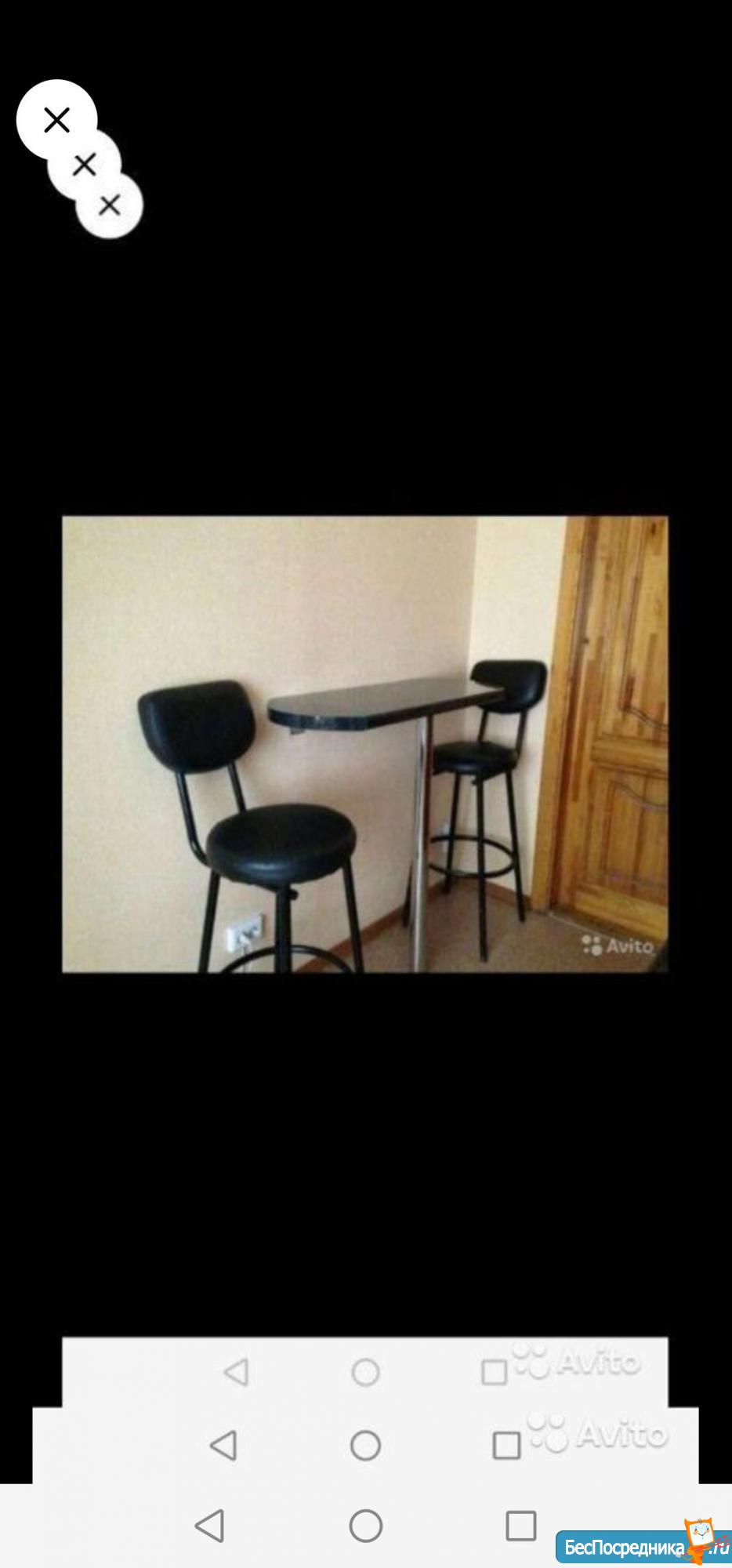
Task: Go home via the bottommost navigation bar circle
Action: (366, 1526)
